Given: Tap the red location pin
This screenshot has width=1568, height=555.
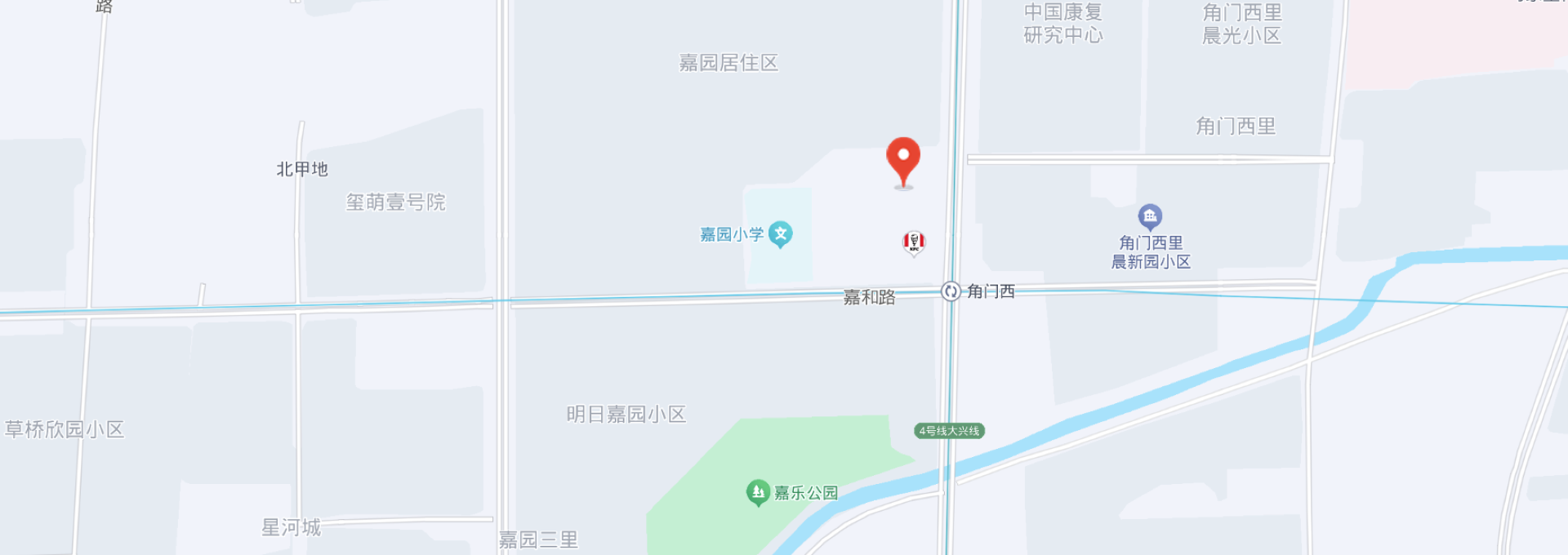Looking at the screenshot, I should pos(903,158).
